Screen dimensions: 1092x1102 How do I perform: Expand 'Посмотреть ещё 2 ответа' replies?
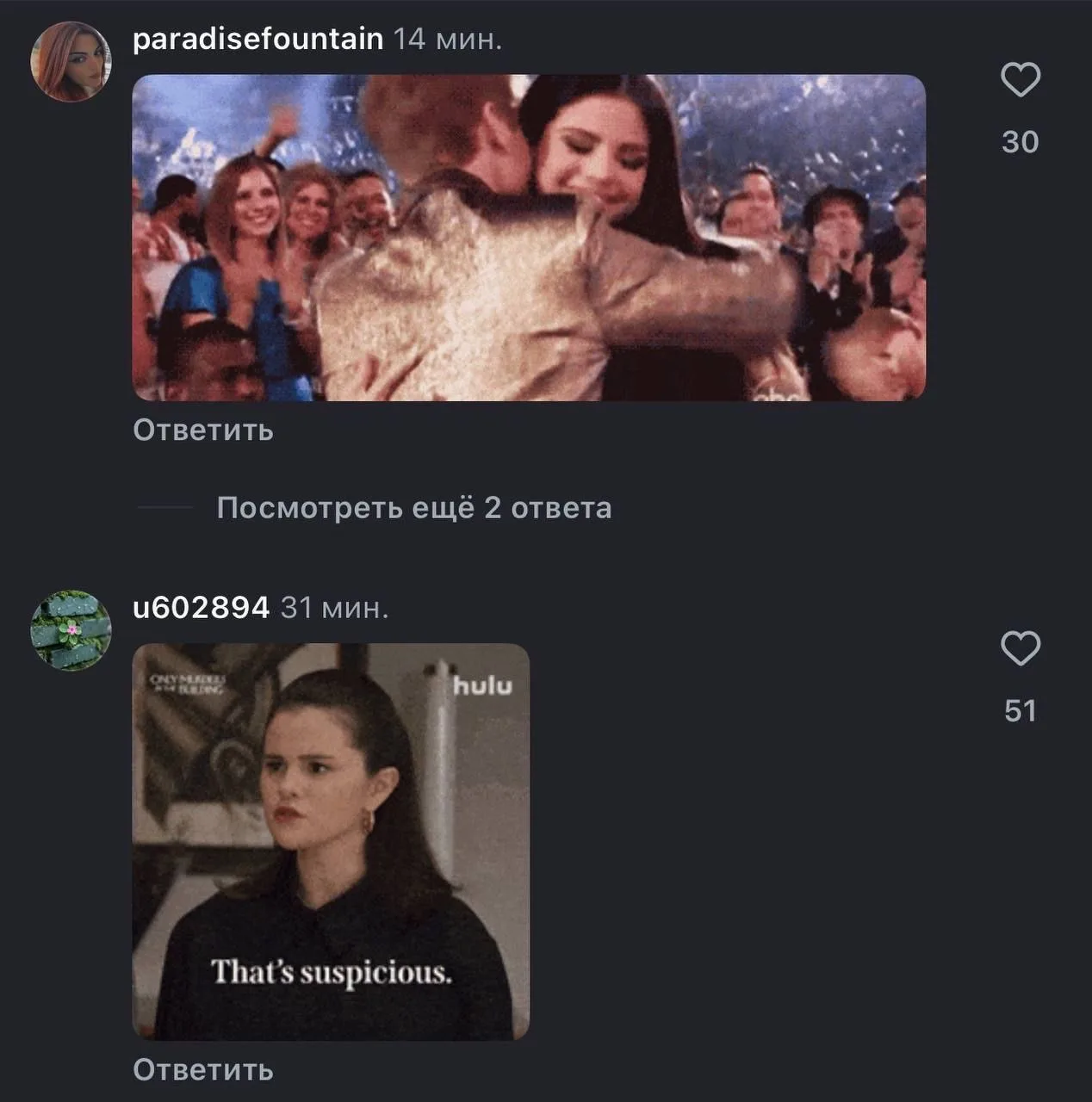point(413,508)
